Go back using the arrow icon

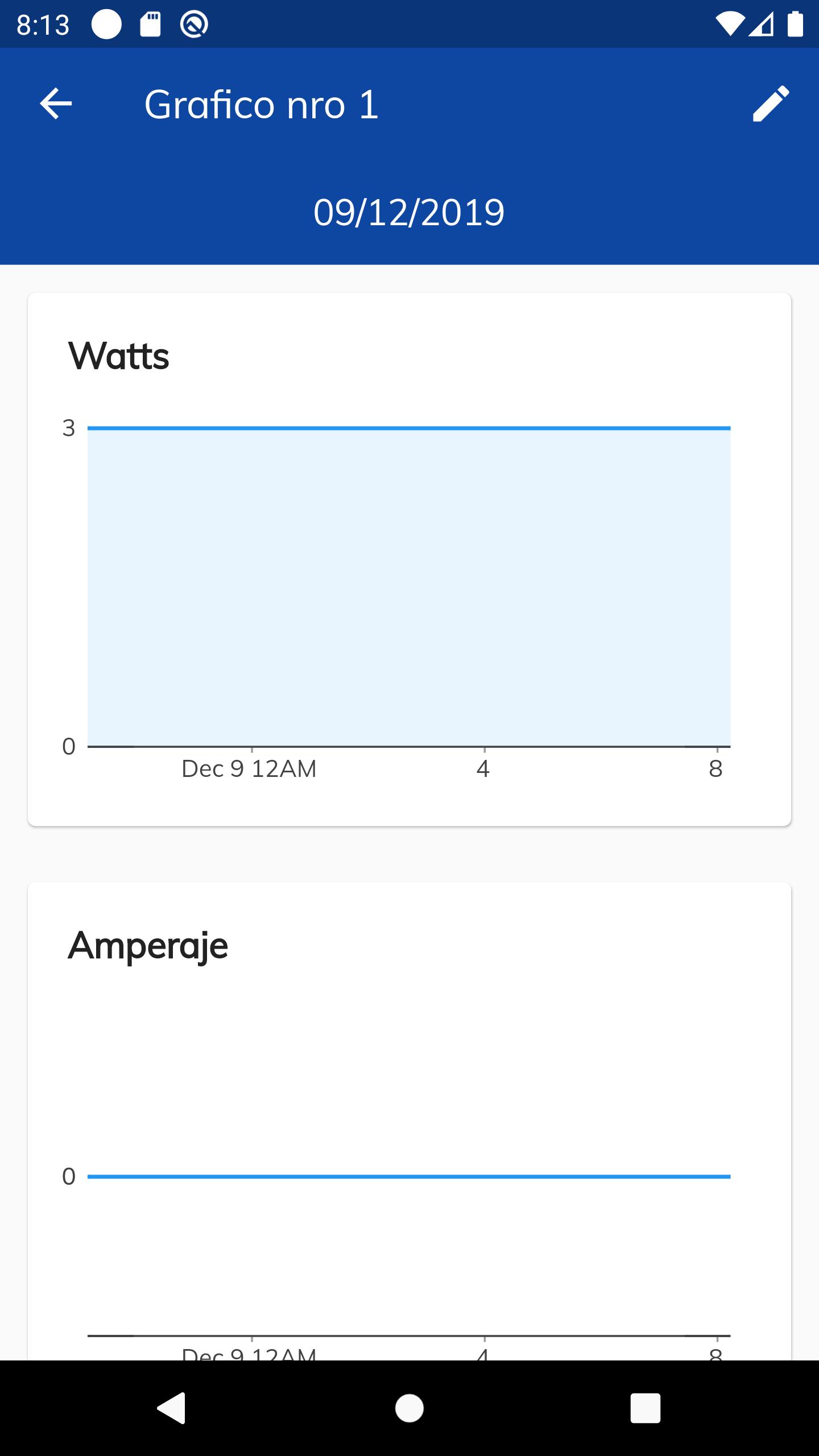pyautogui.click(x=56, y=104)
